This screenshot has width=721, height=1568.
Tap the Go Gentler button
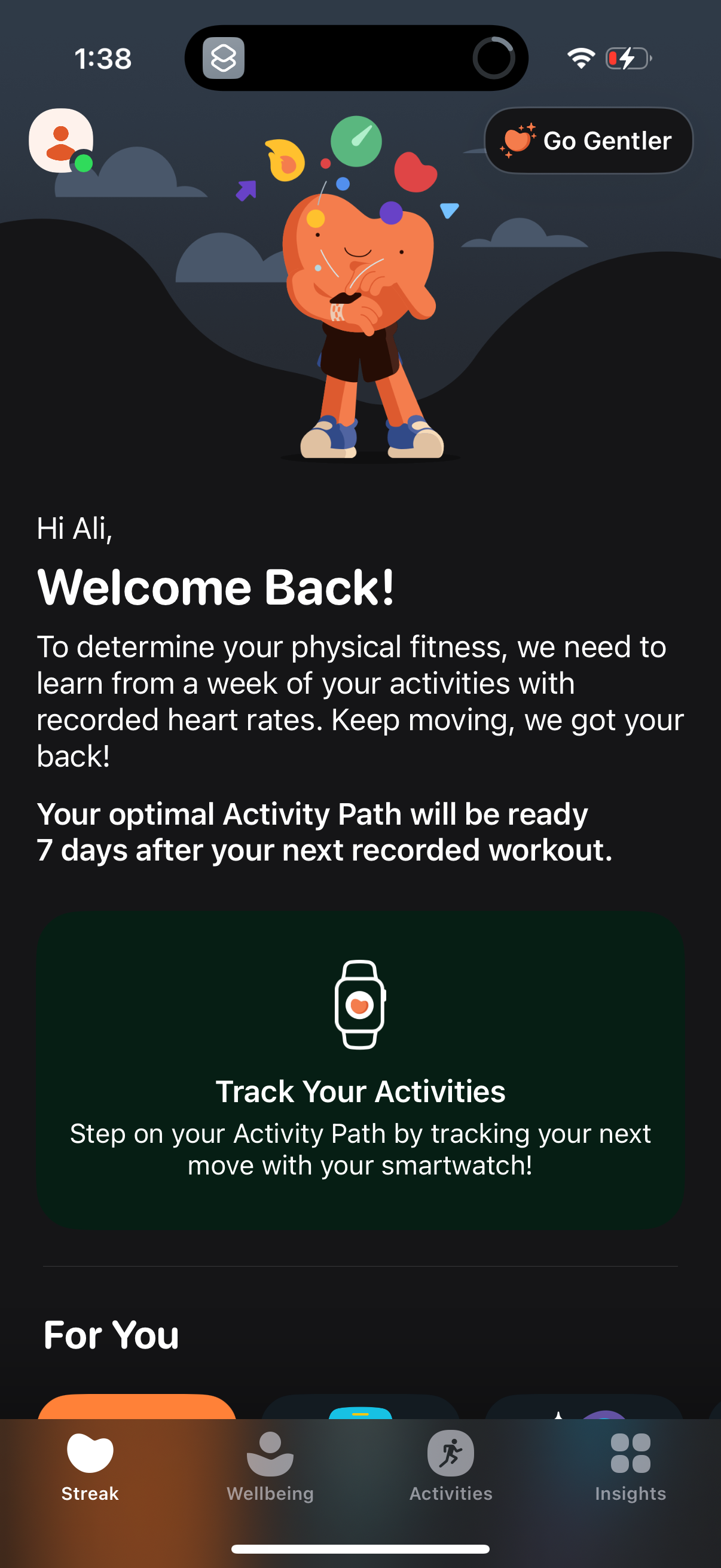click(588, 141)
